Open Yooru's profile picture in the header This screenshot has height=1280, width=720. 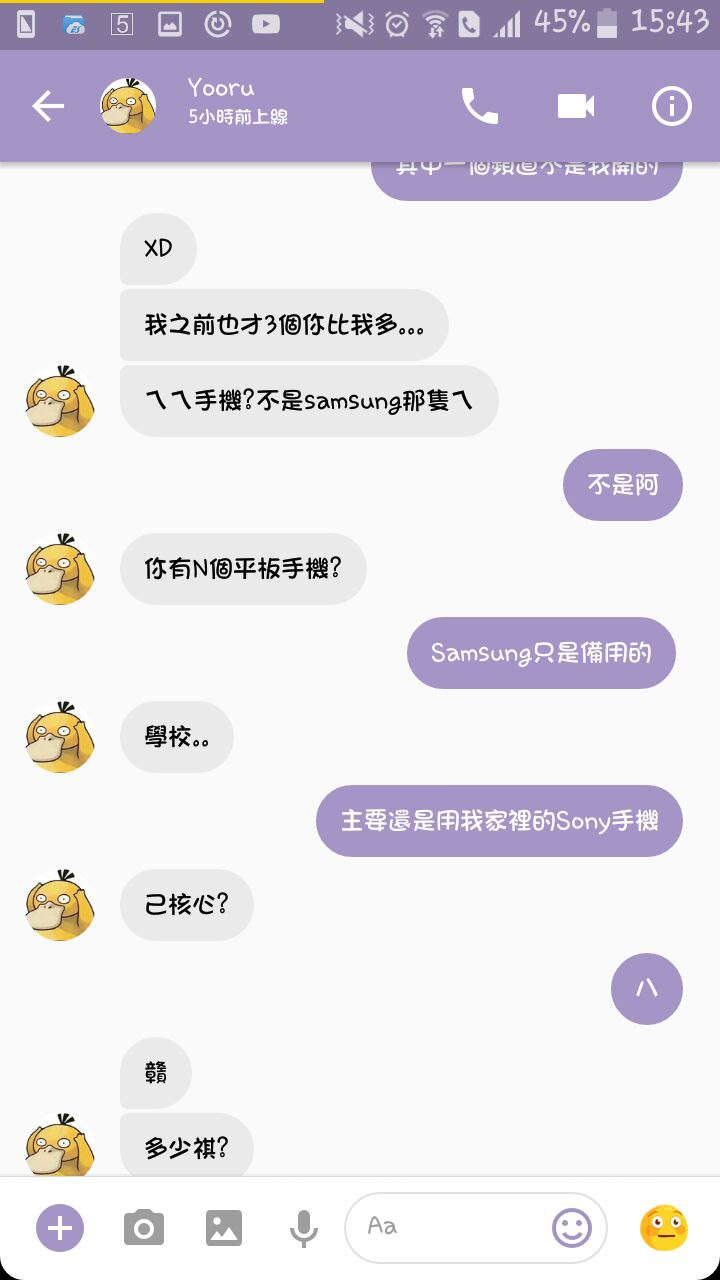pyautogui.click(x=128, y=106)
